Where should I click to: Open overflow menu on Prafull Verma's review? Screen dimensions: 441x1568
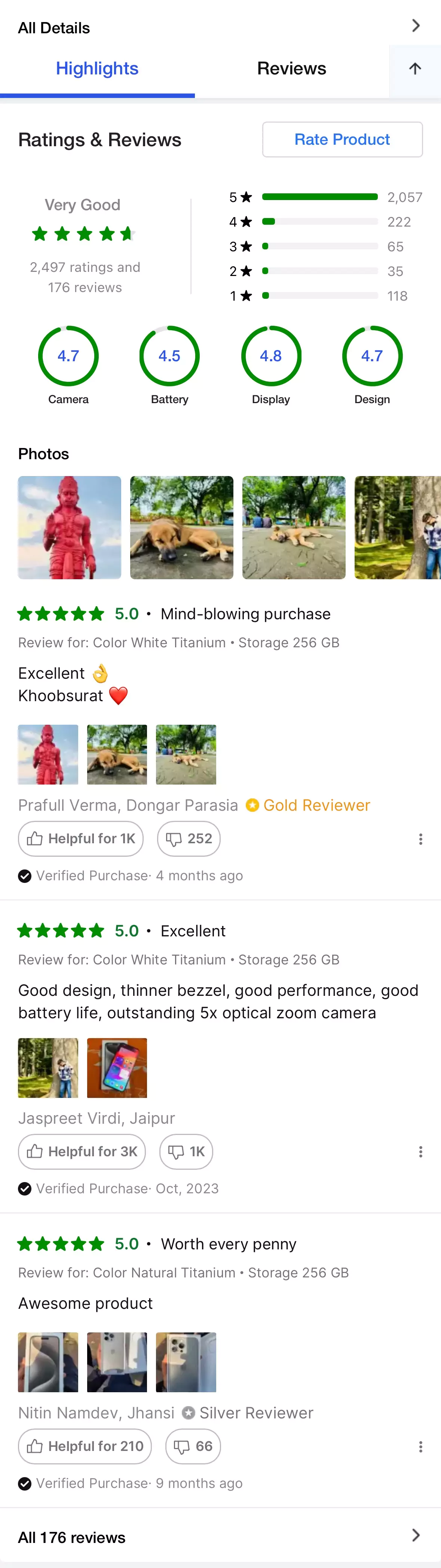420,839
